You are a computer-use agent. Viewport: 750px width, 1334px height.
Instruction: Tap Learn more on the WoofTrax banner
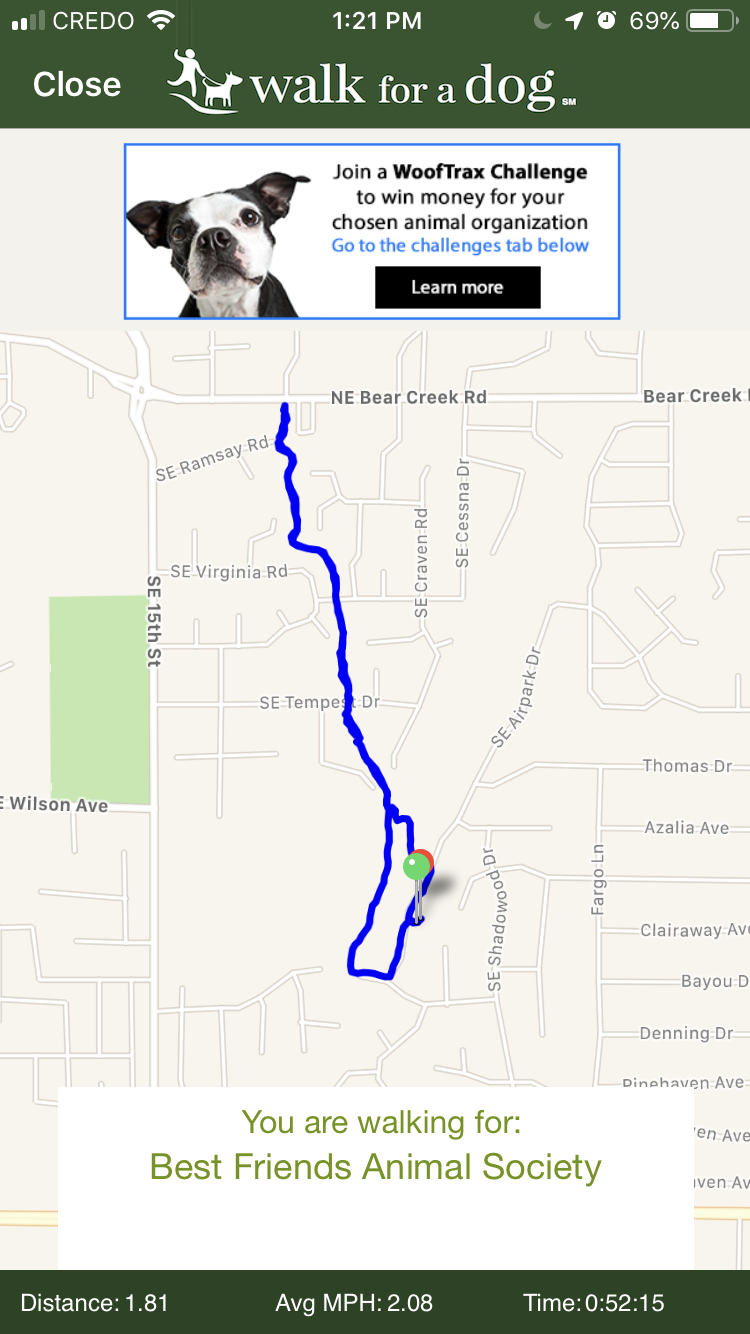point(457,288)
